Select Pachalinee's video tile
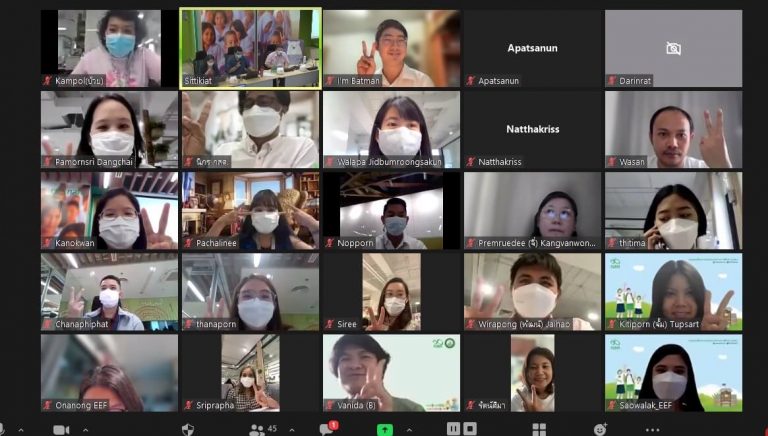The height and width of the screenshot is (436, 768). [x=251, y=210]
